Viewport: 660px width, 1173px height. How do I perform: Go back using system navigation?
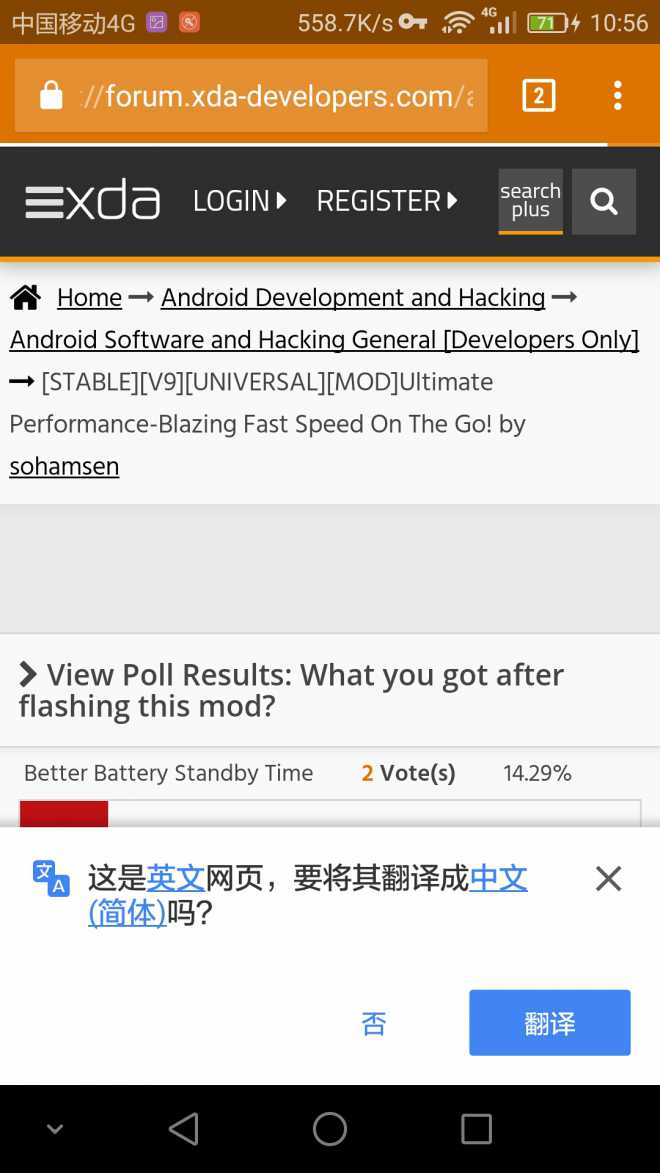(184, 1129)
